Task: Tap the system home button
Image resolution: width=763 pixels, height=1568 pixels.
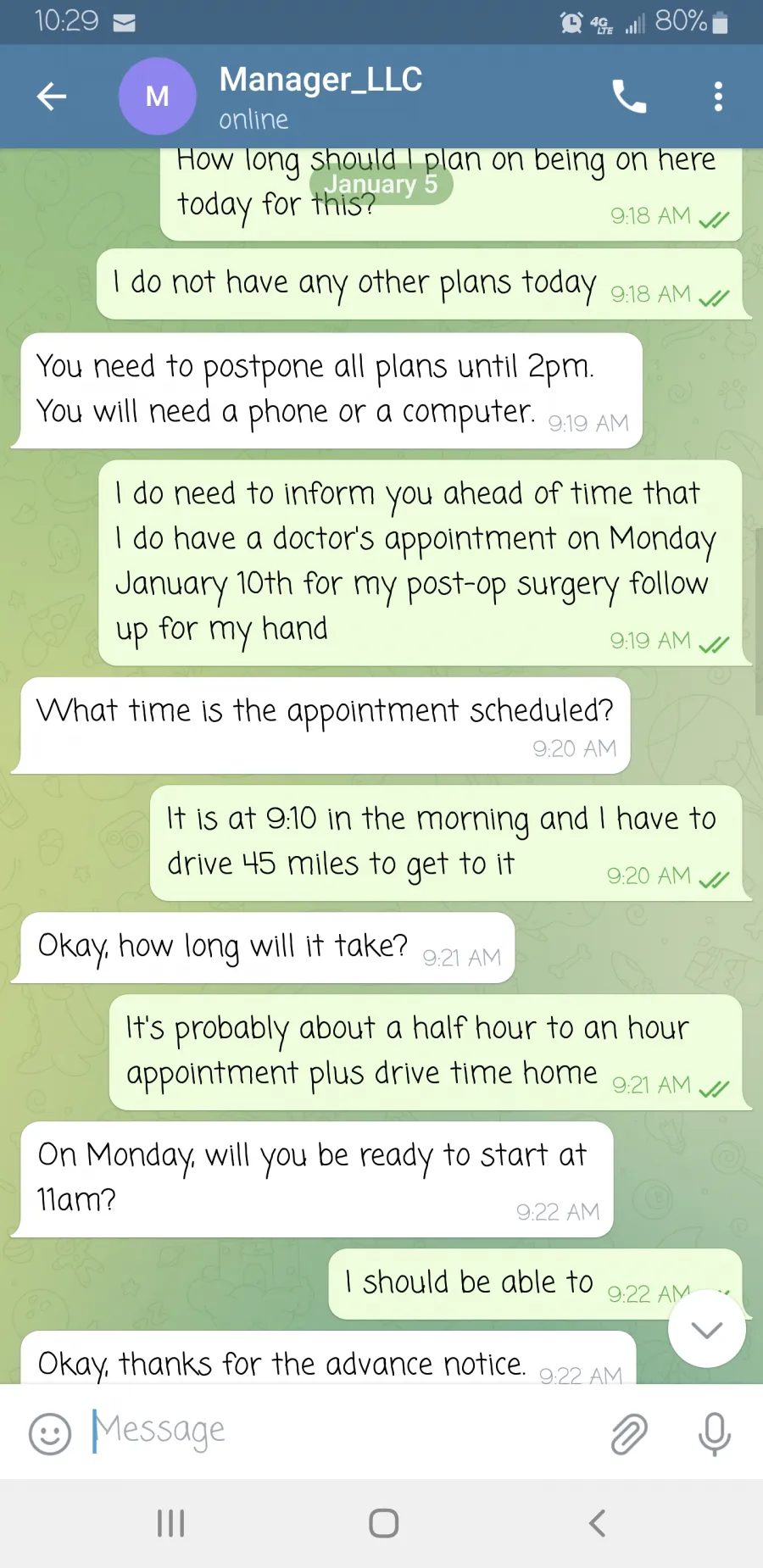Action: 383,1523
